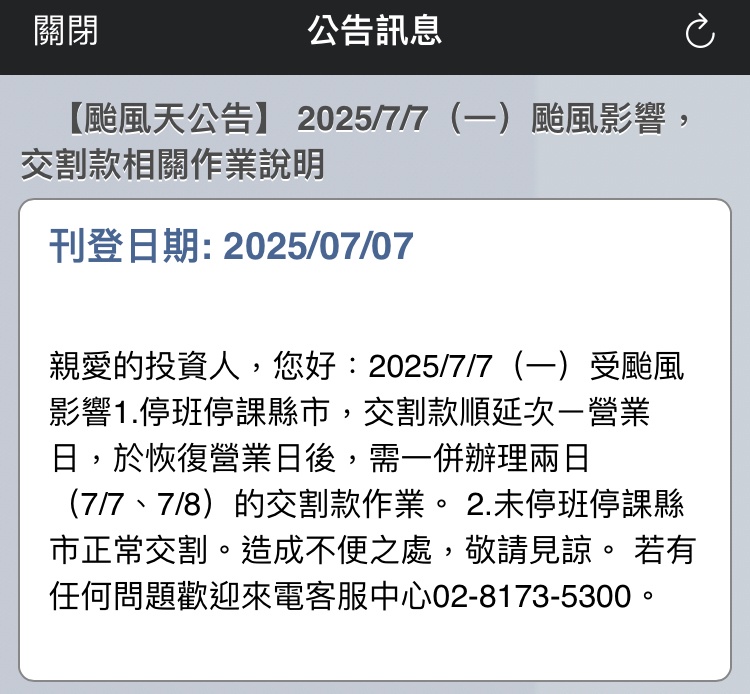The width and height of the screenshot is (750, 694).
Task: Tap 關閉 to close the announcement
Action: pos(66,32)
